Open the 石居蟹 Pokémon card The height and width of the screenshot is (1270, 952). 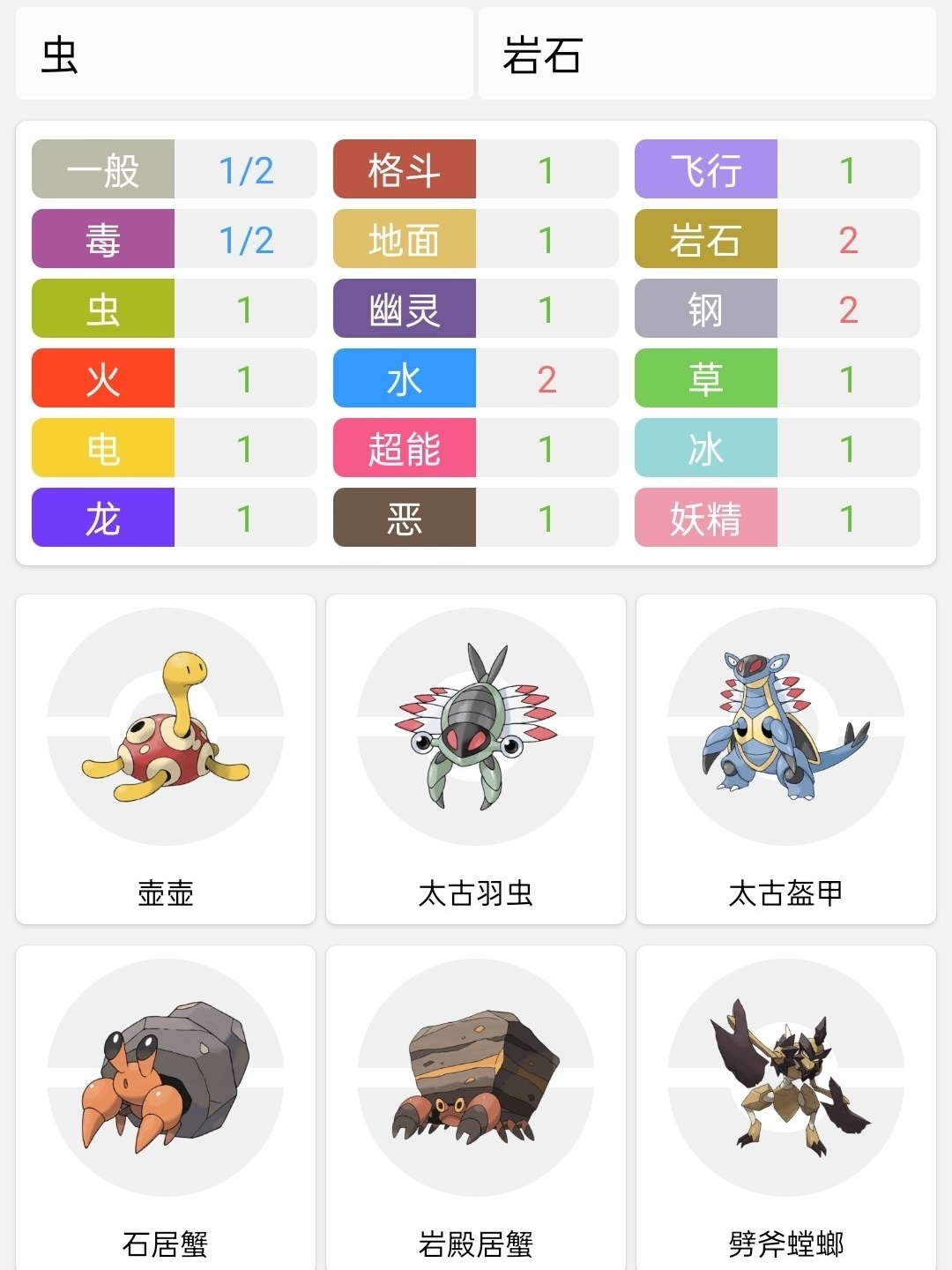point(166,1107)
